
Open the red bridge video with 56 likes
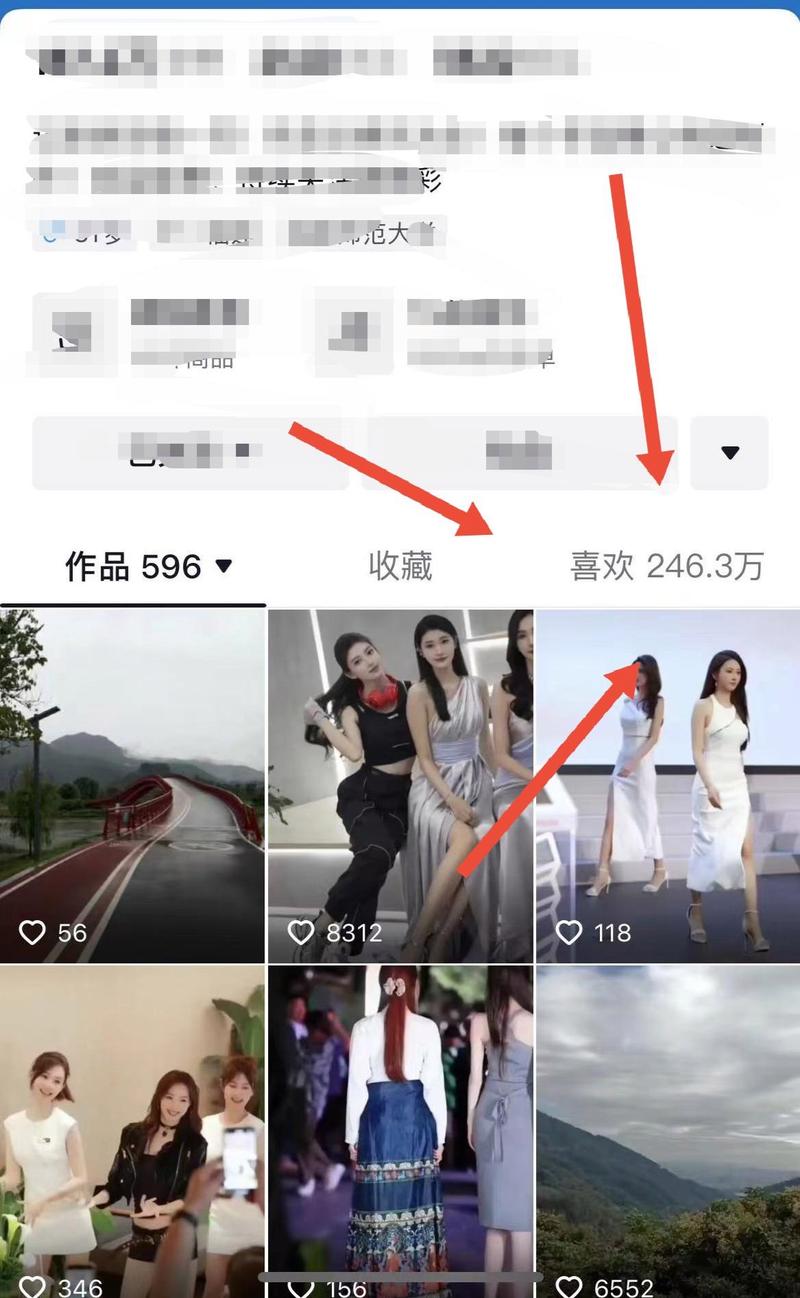coord(132,785)
